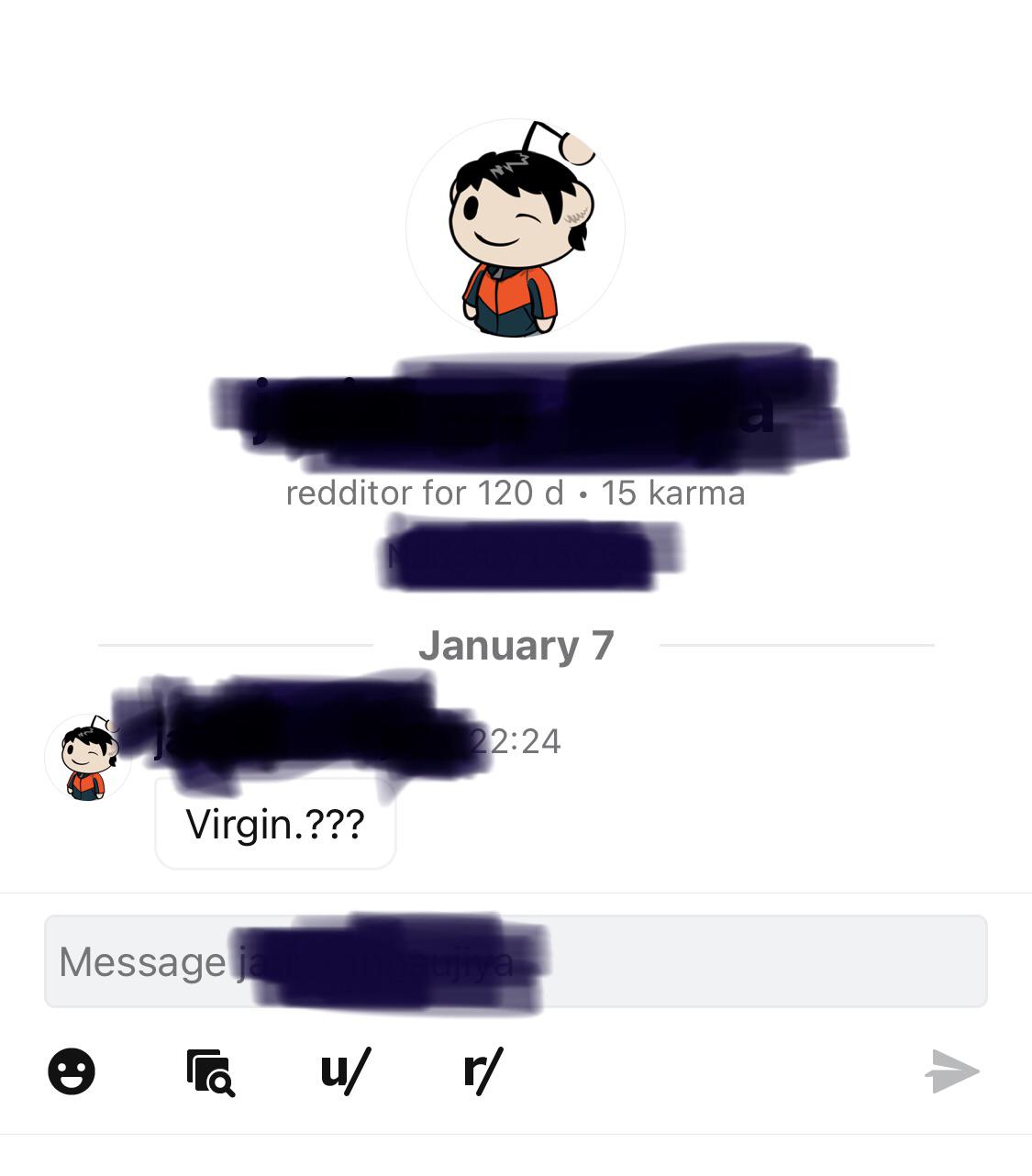Tap the small avatar beside Virgin.??? message
The width and height of the screenshot is (1032, 1176).
pyautogui.click(x=87, y=759)
